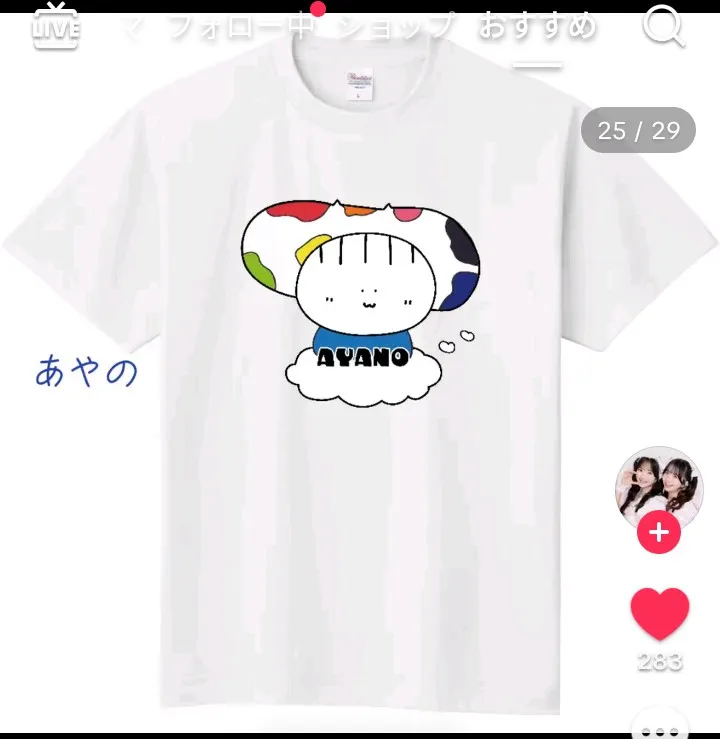Switch to the ショップ tab
Viewport: 720px width, 739px height.
point(397,27)
